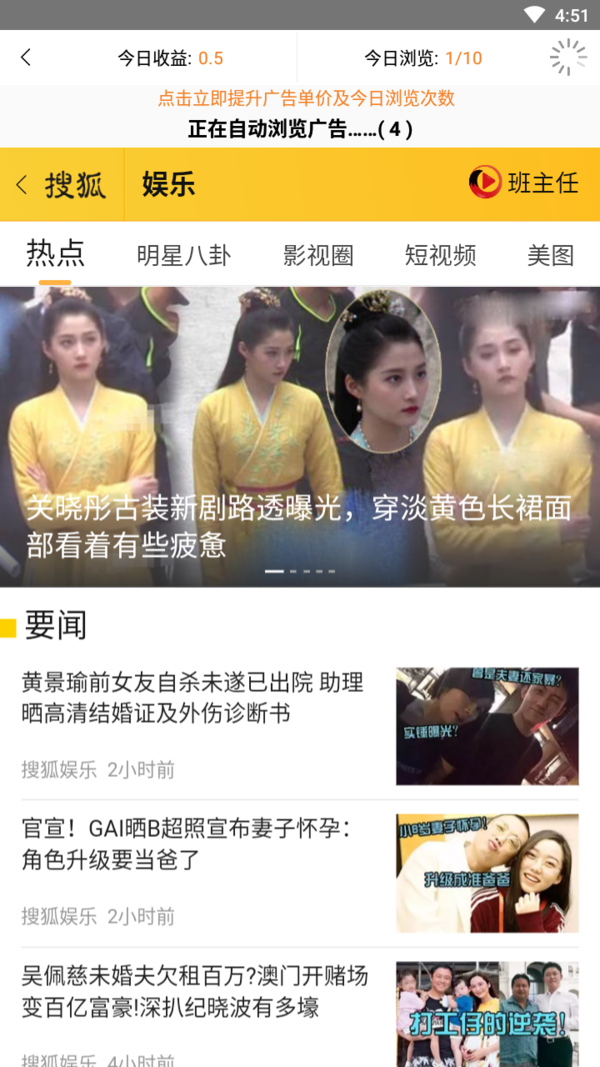600x1067 pixels.
Task: Switch to the 明星八卦 tab
Action: pyautogui.click(x=183, y=255)
